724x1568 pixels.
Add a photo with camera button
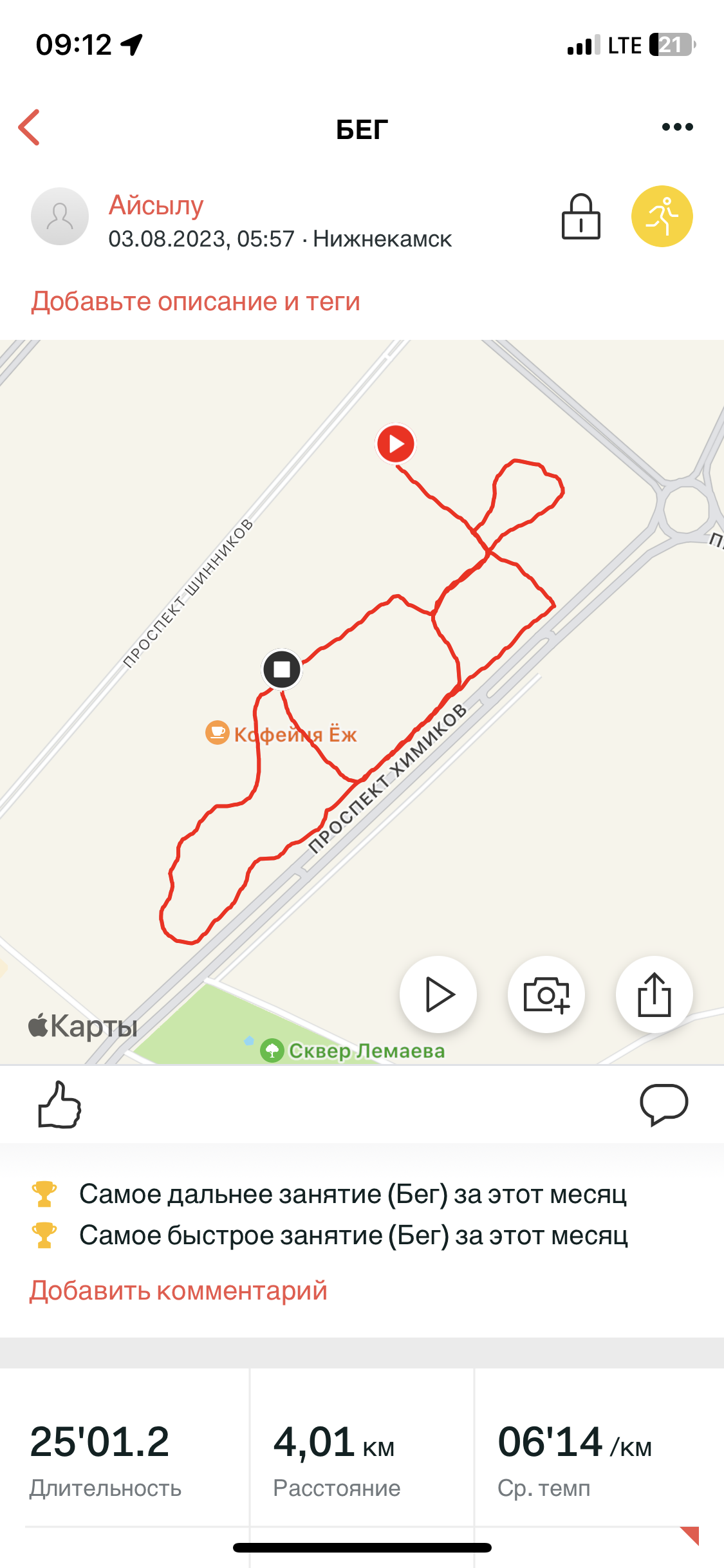[546, 994]
